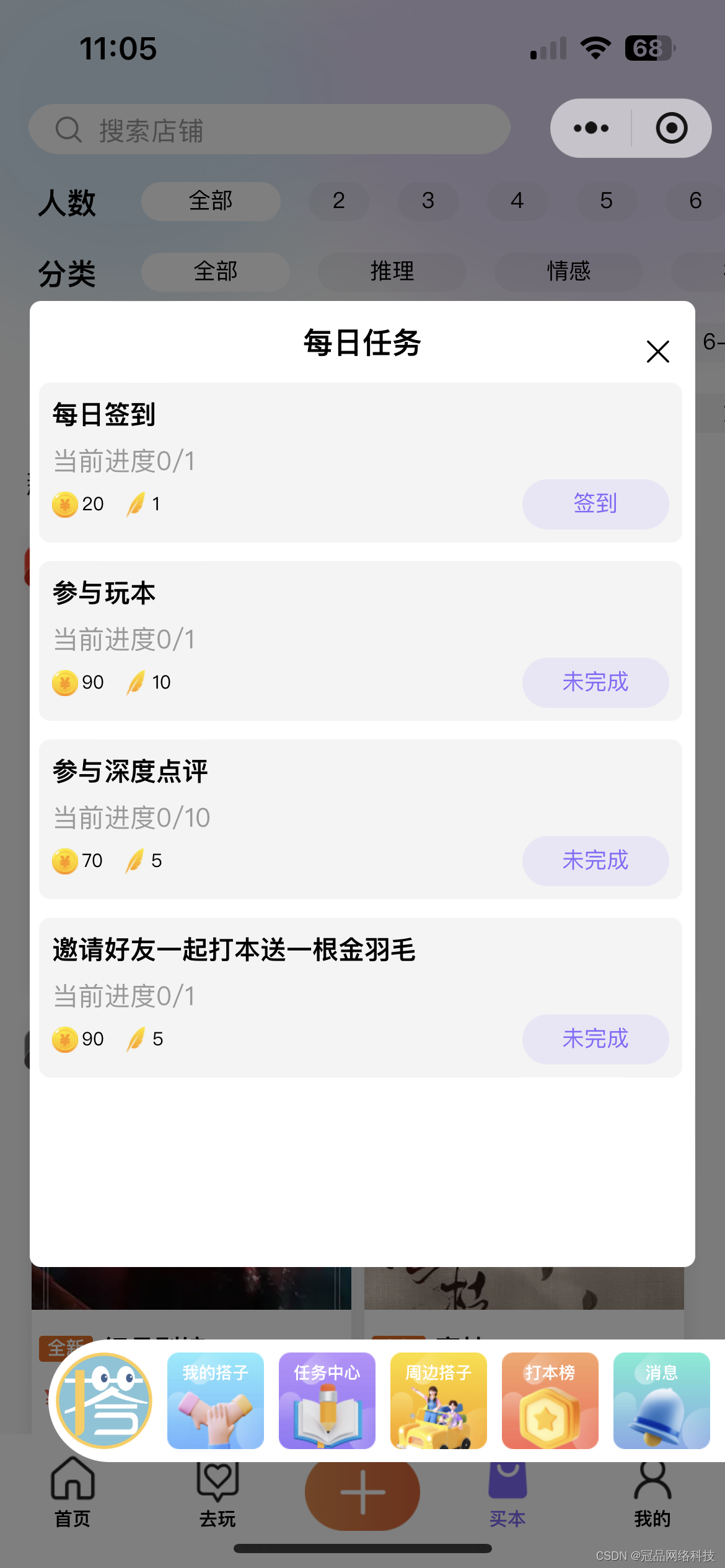Switch to the 去玩 tab
The width and height of the screenshot is (725, 1568).
[217, 1492]
